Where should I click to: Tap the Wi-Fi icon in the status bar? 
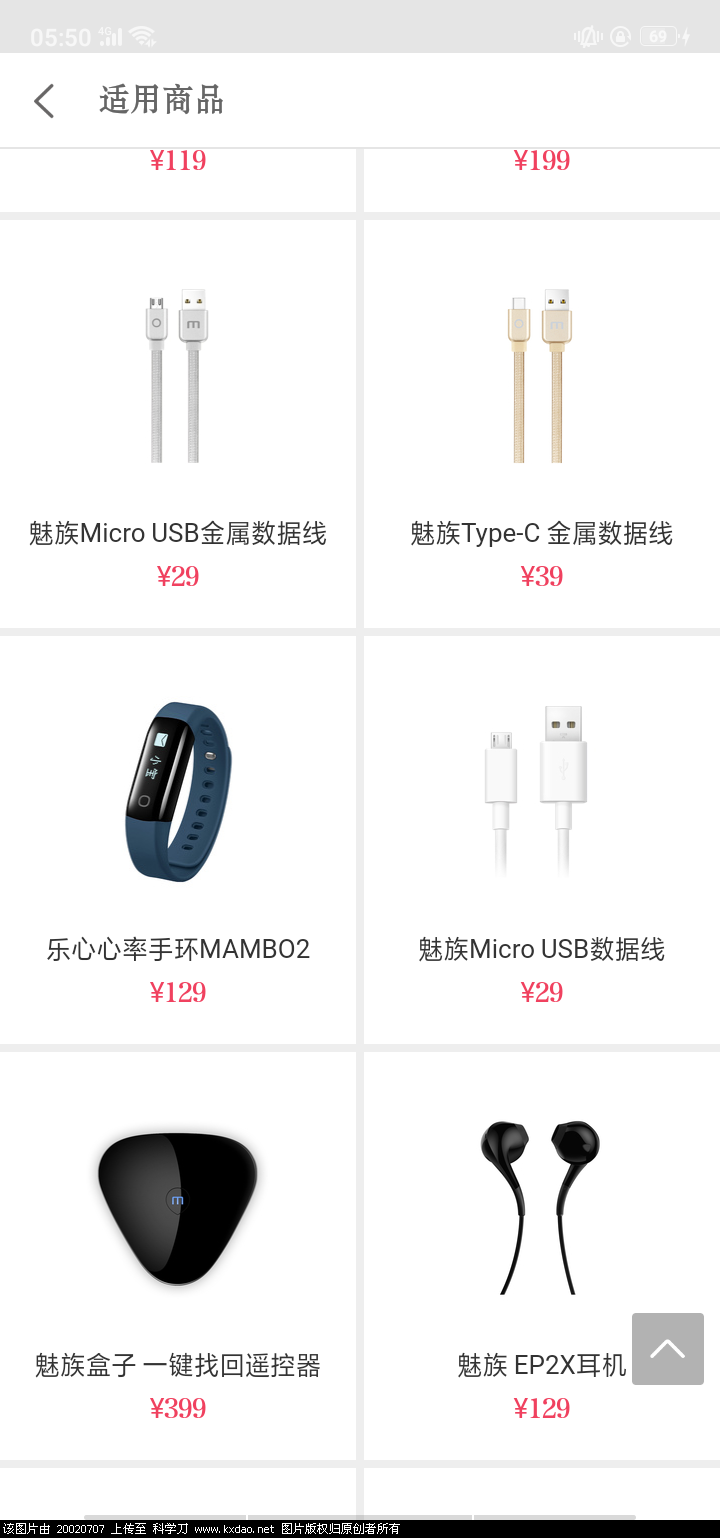[141, 35]
